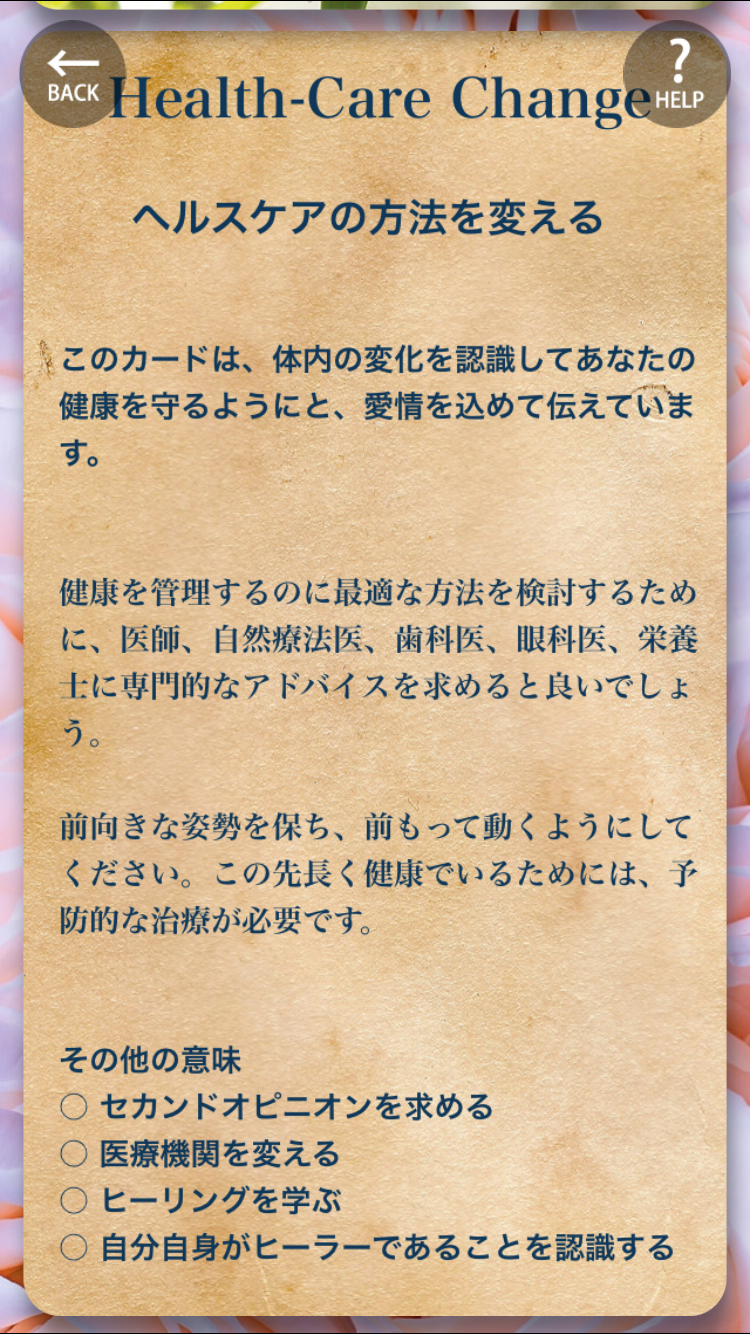Image resolution: width=750 pixels, height=1334 pixels.
Task: Tap the BACK arrow button
Action: [73, 74]
